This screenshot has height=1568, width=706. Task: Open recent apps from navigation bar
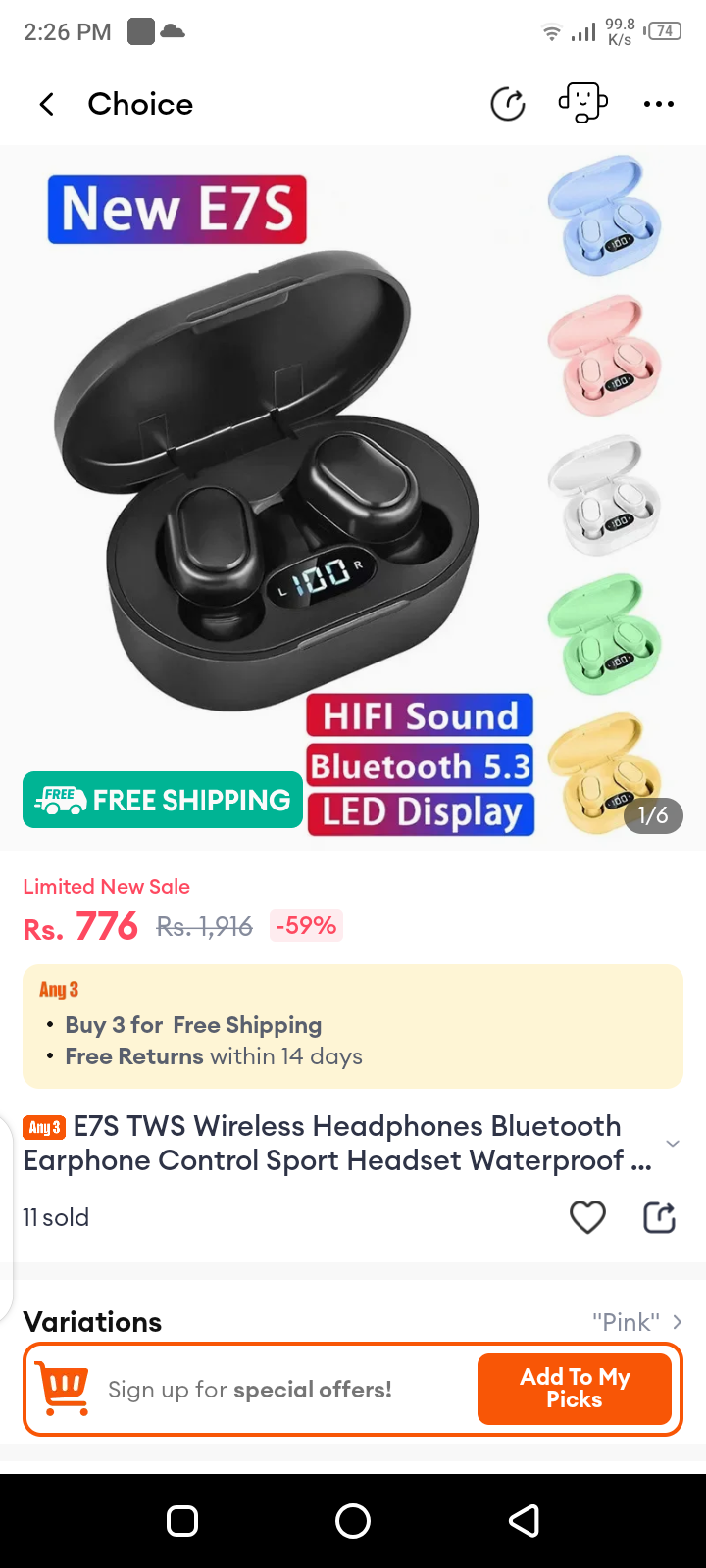coord(182,1521)
